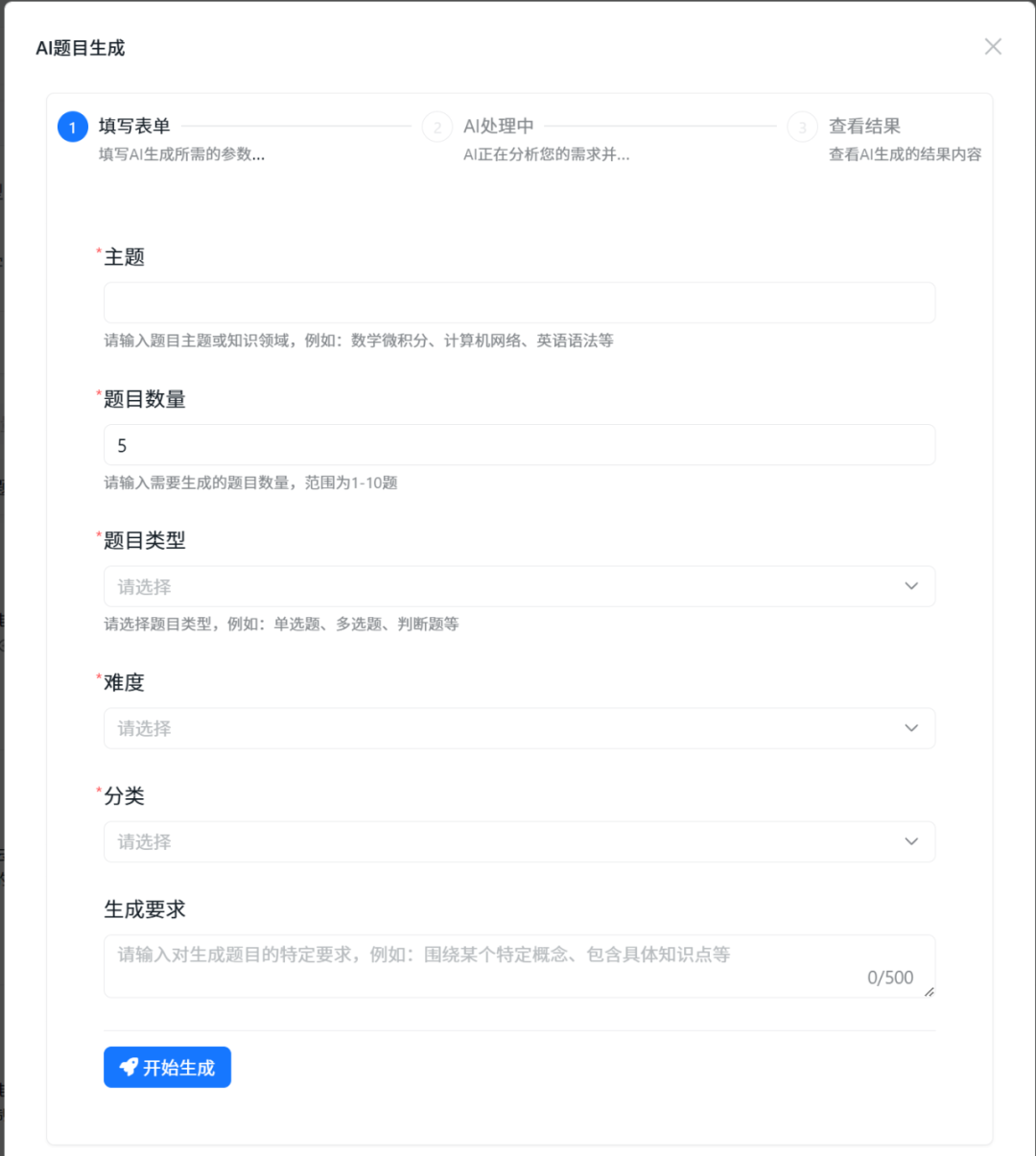
Task: Close the AI题目生成 dialog
Action: 993,47
